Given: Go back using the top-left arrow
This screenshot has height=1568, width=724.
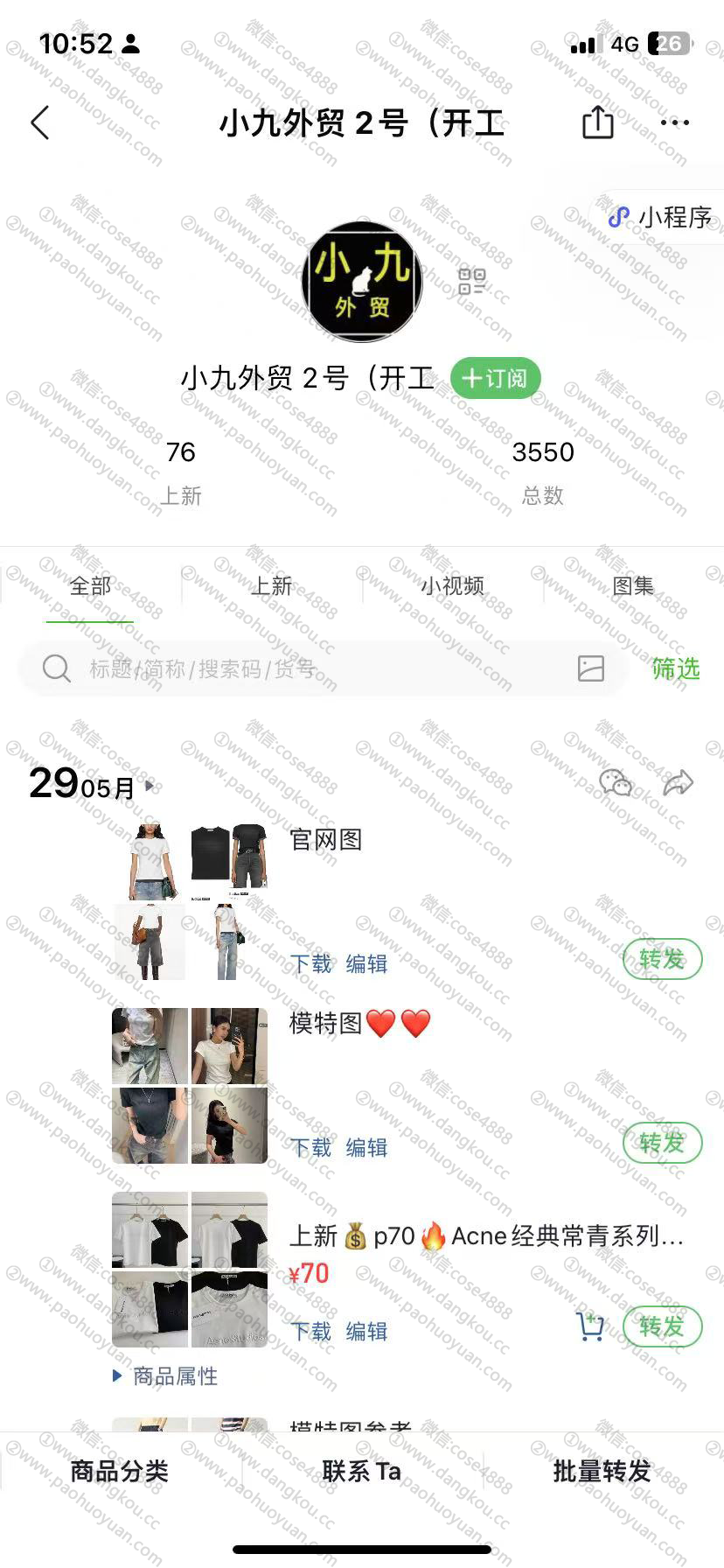Looking at the screenshot, I should [x=40, y=123].
